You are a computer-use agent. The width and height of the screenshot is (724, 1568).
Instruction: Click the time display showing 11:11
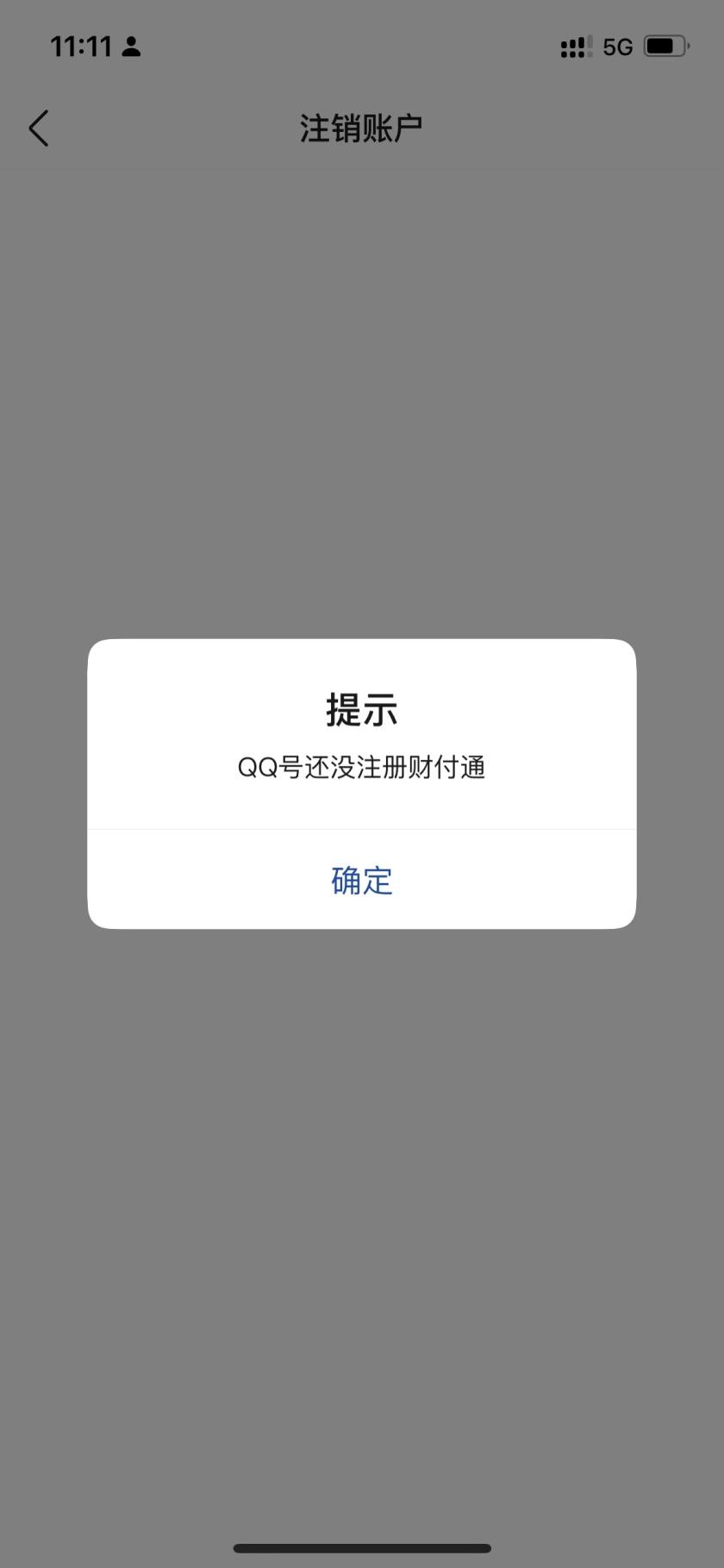[x=82, y=45]
